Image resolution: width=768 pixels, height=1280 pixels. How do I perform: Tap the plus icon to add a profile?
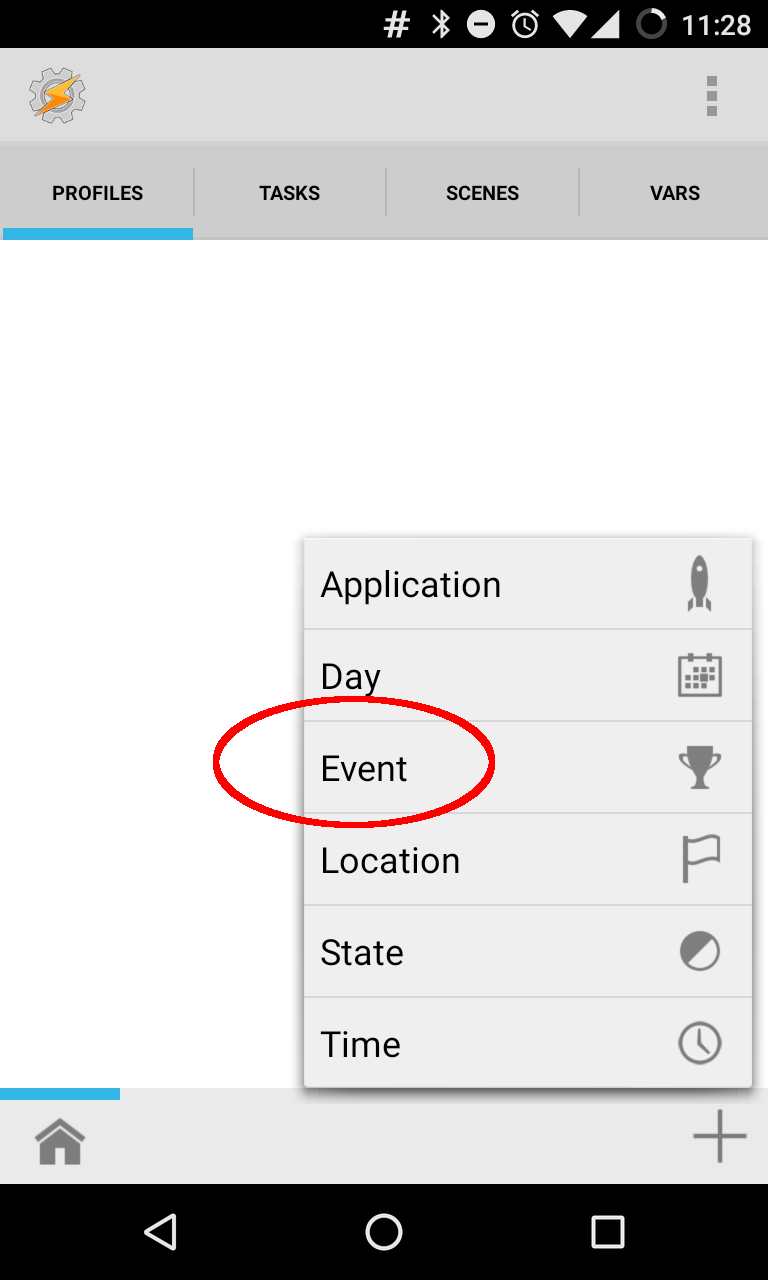pos(719,1136)
